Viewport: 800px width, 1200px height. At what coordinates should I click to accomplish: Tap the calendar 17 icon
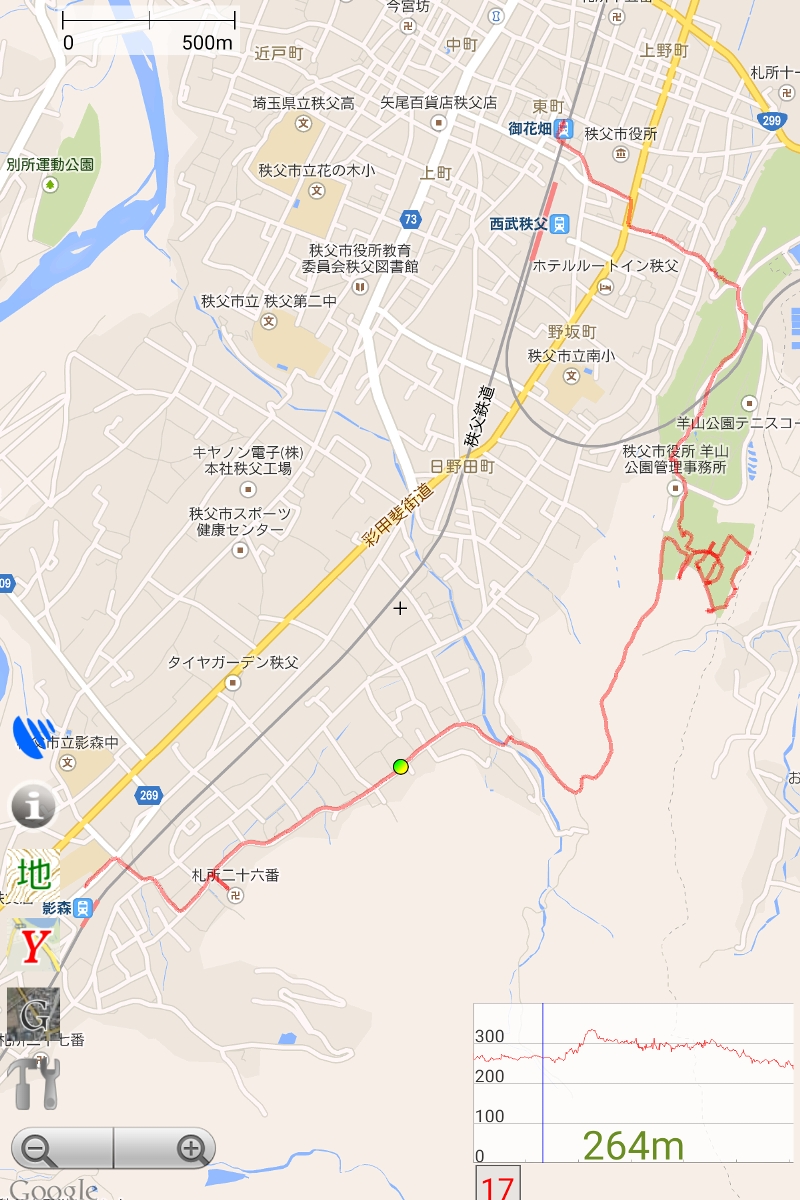(498, 1184)
